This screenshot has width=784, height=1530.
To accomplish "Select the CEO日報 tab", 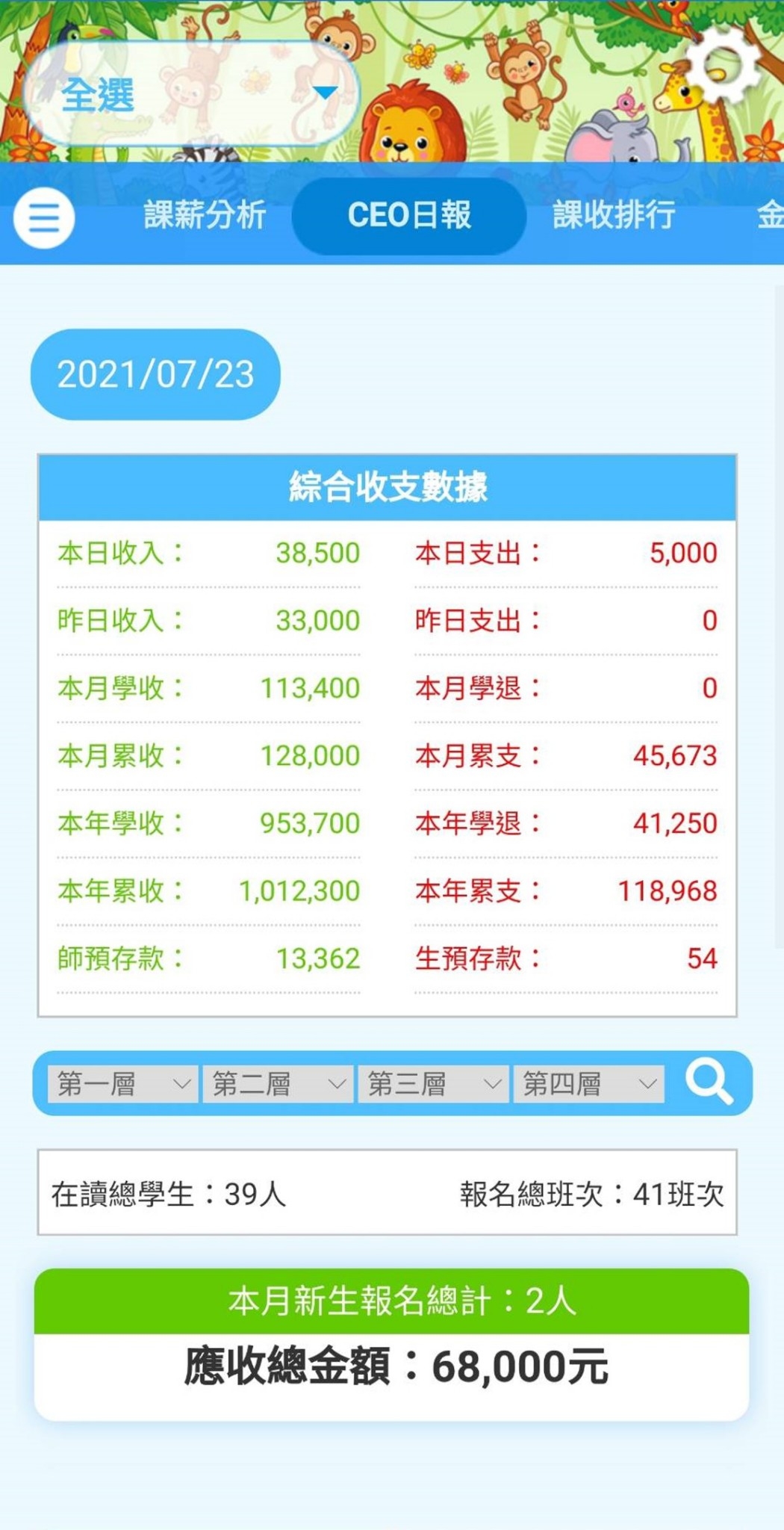I will [409, 216].
